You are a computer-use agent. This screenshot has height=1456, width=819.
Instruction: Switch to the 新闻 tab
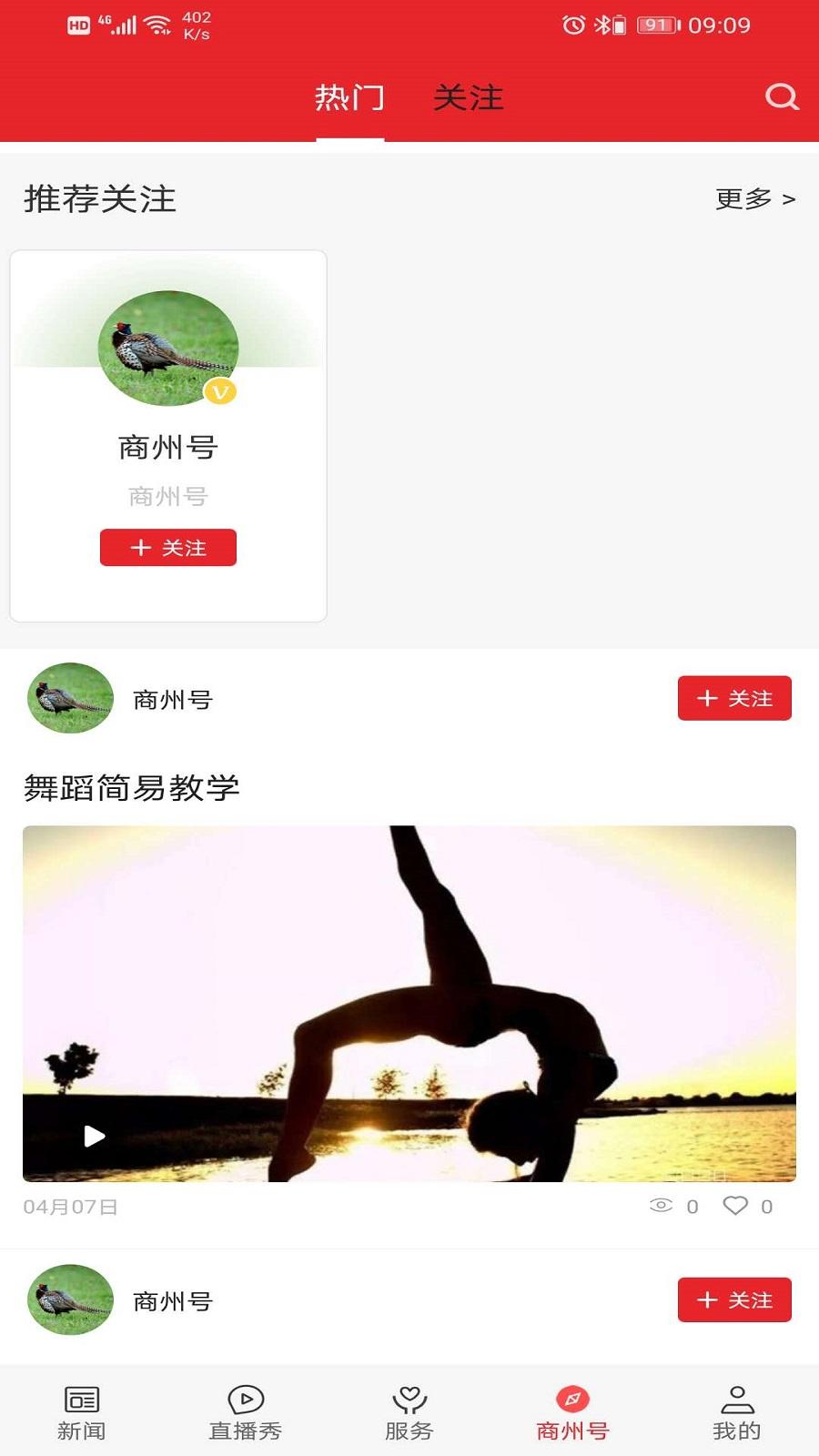coord(81,1406)
